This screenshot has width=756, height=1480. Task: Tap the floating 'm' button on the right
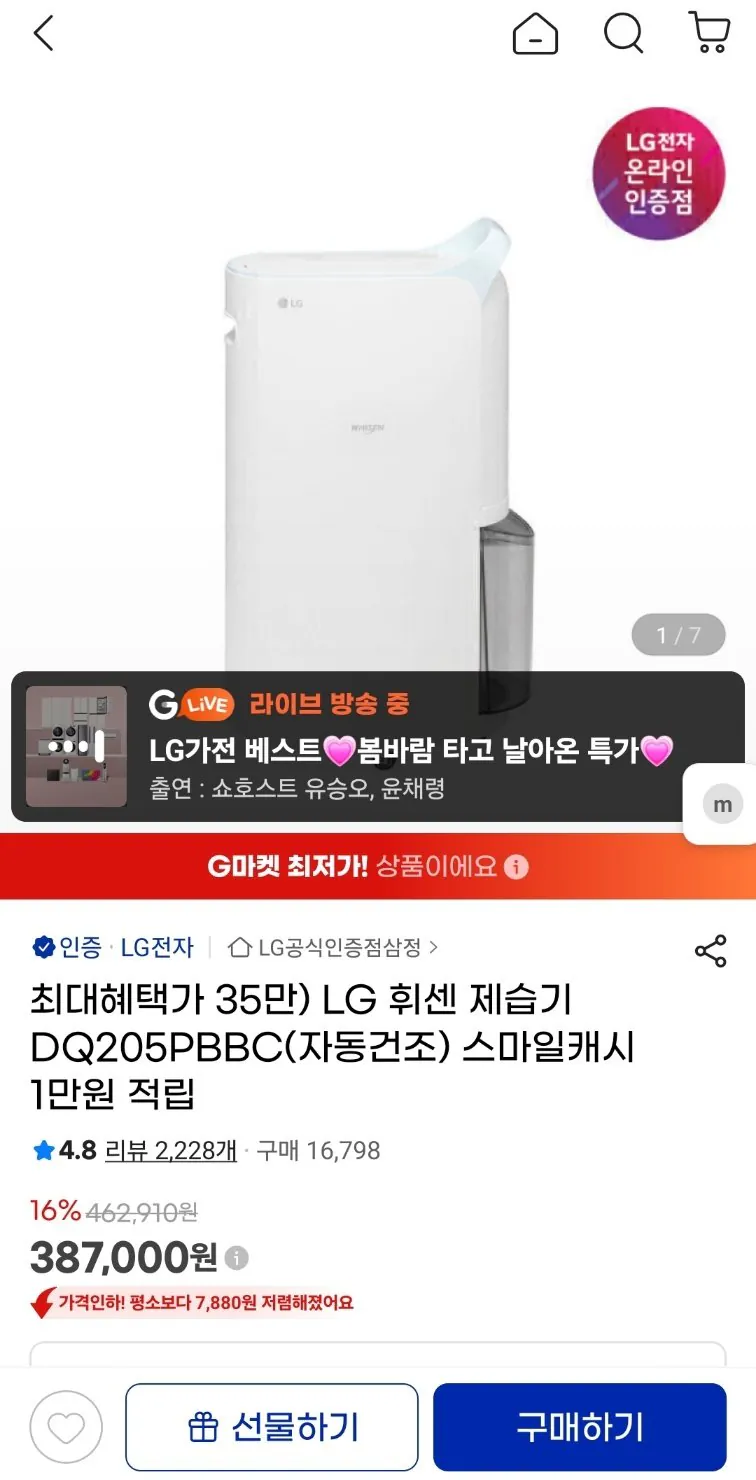pos(720,804)
